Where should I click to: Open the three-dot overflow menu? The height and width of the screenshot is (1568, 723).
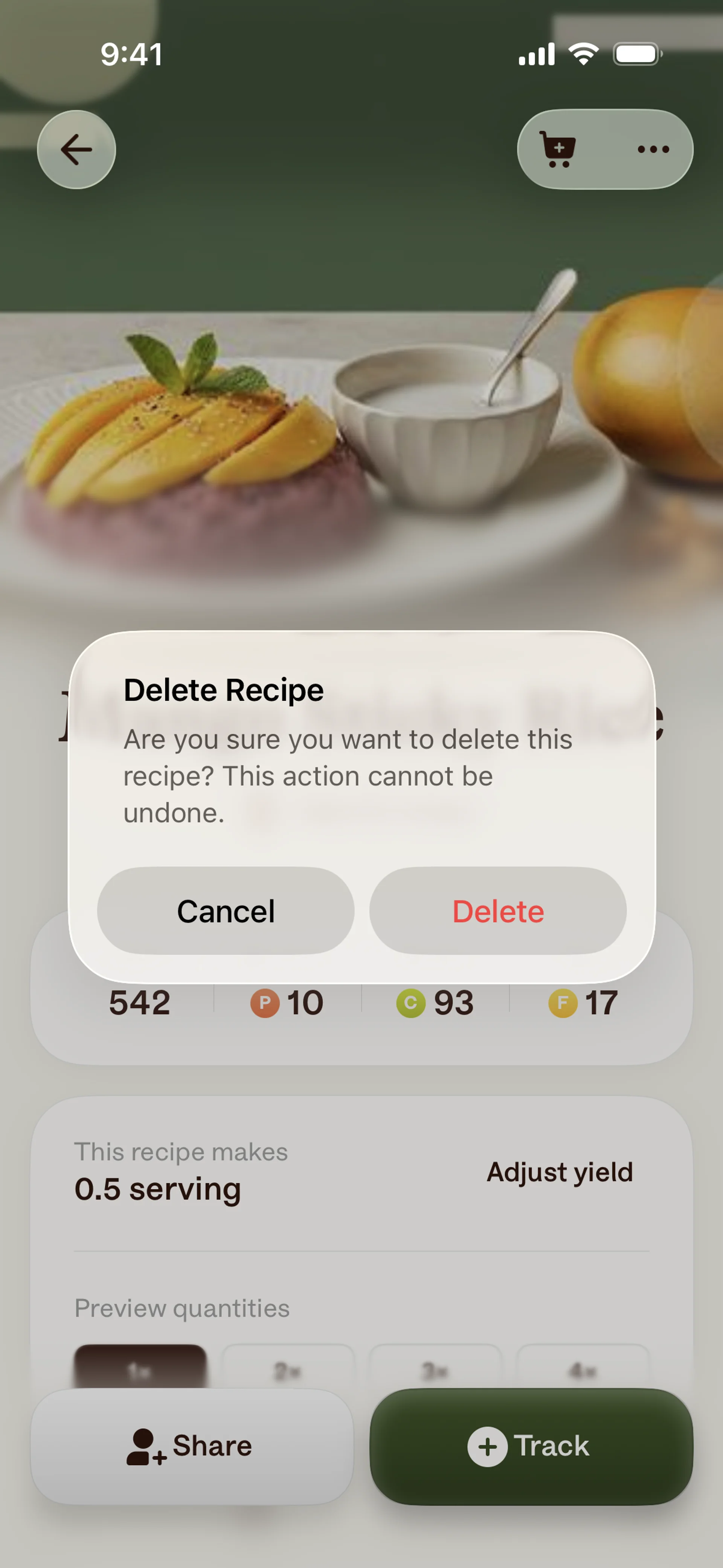[653, 149]
